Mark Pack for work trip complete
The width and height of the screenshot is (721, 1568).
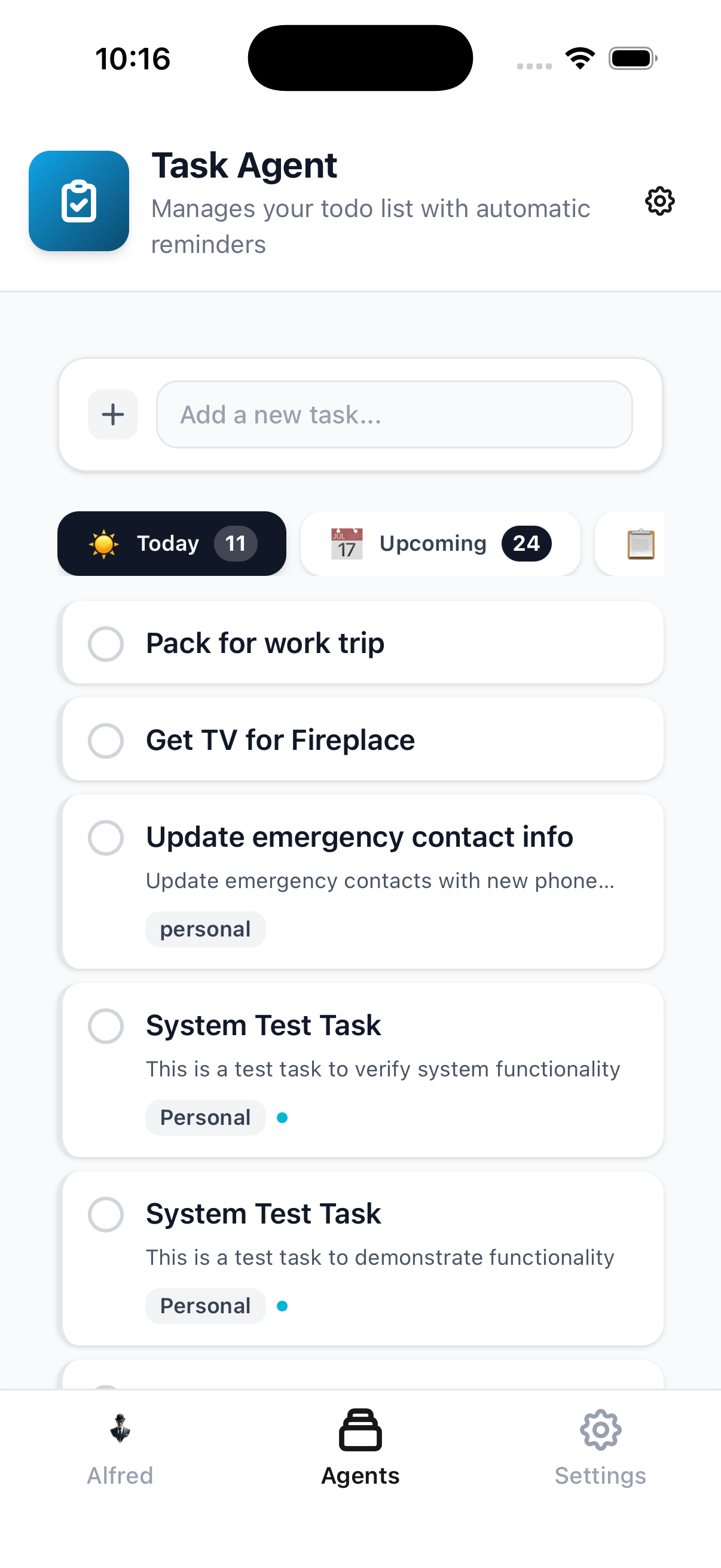(106, 643)
